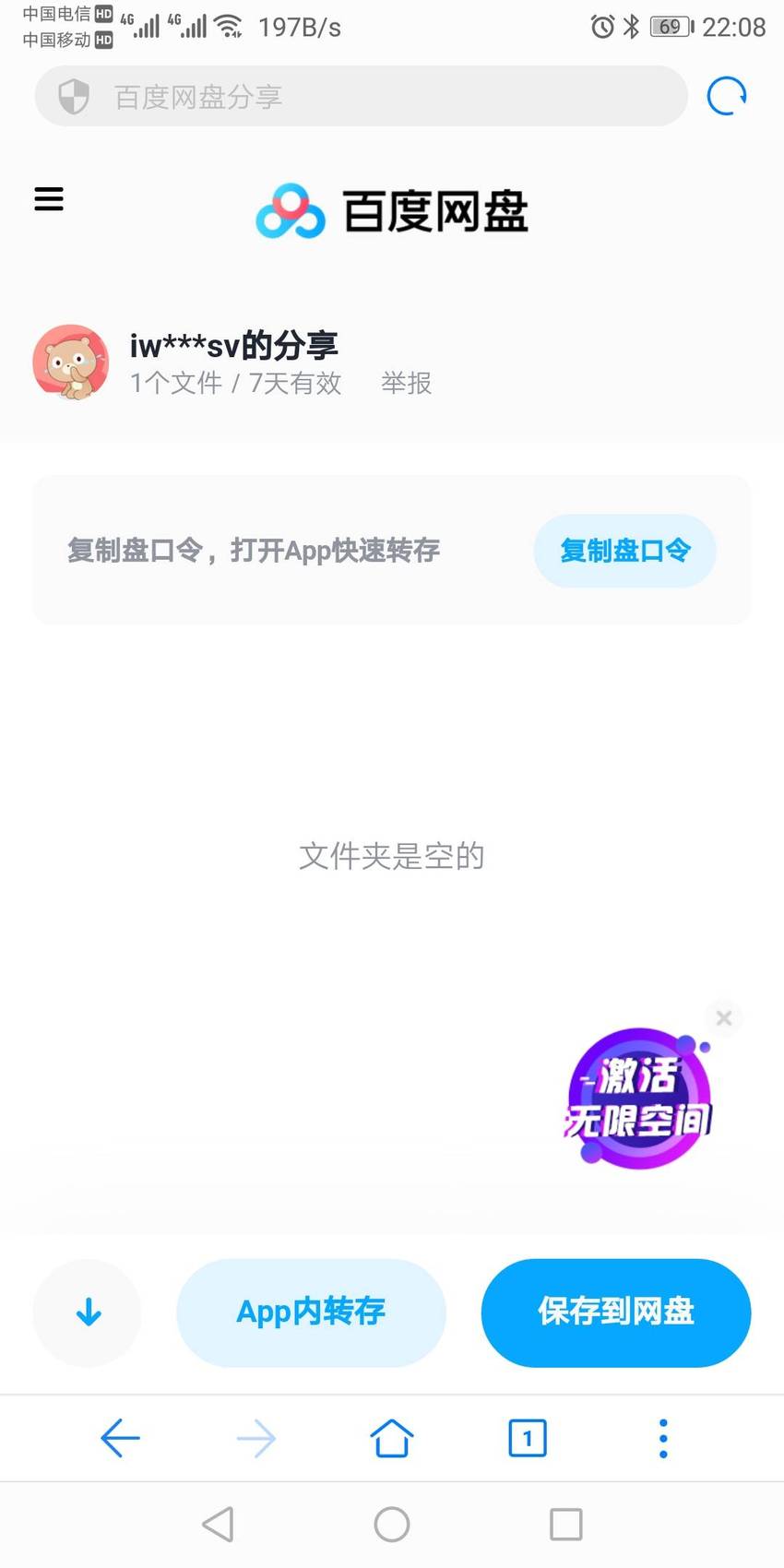This screenshot has width=784, height=1568.
Task: Tap 保存到网盘 to save the file
Action: [x=616, y=1313]
